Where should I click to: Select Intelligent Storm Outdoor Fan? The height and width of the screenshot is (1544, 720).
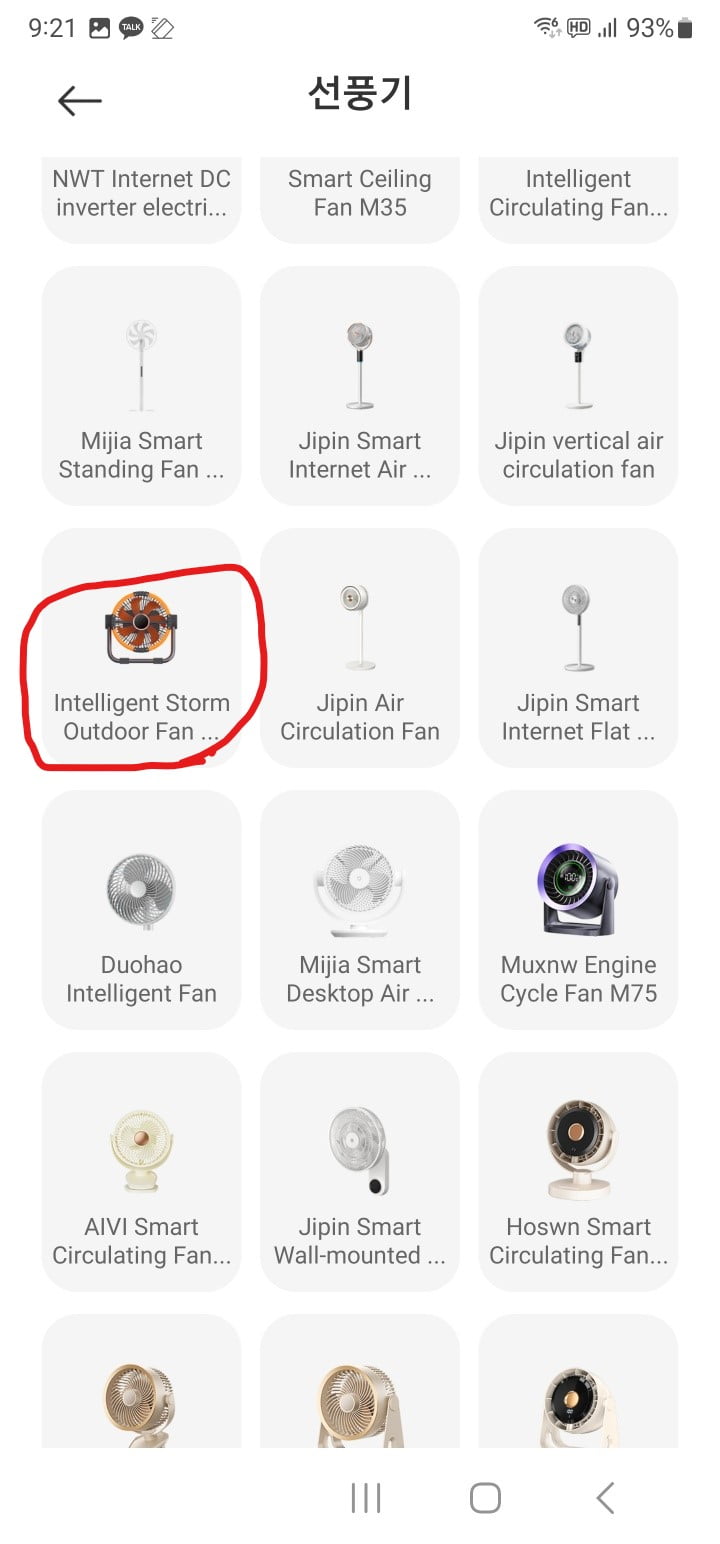point(141,648)
